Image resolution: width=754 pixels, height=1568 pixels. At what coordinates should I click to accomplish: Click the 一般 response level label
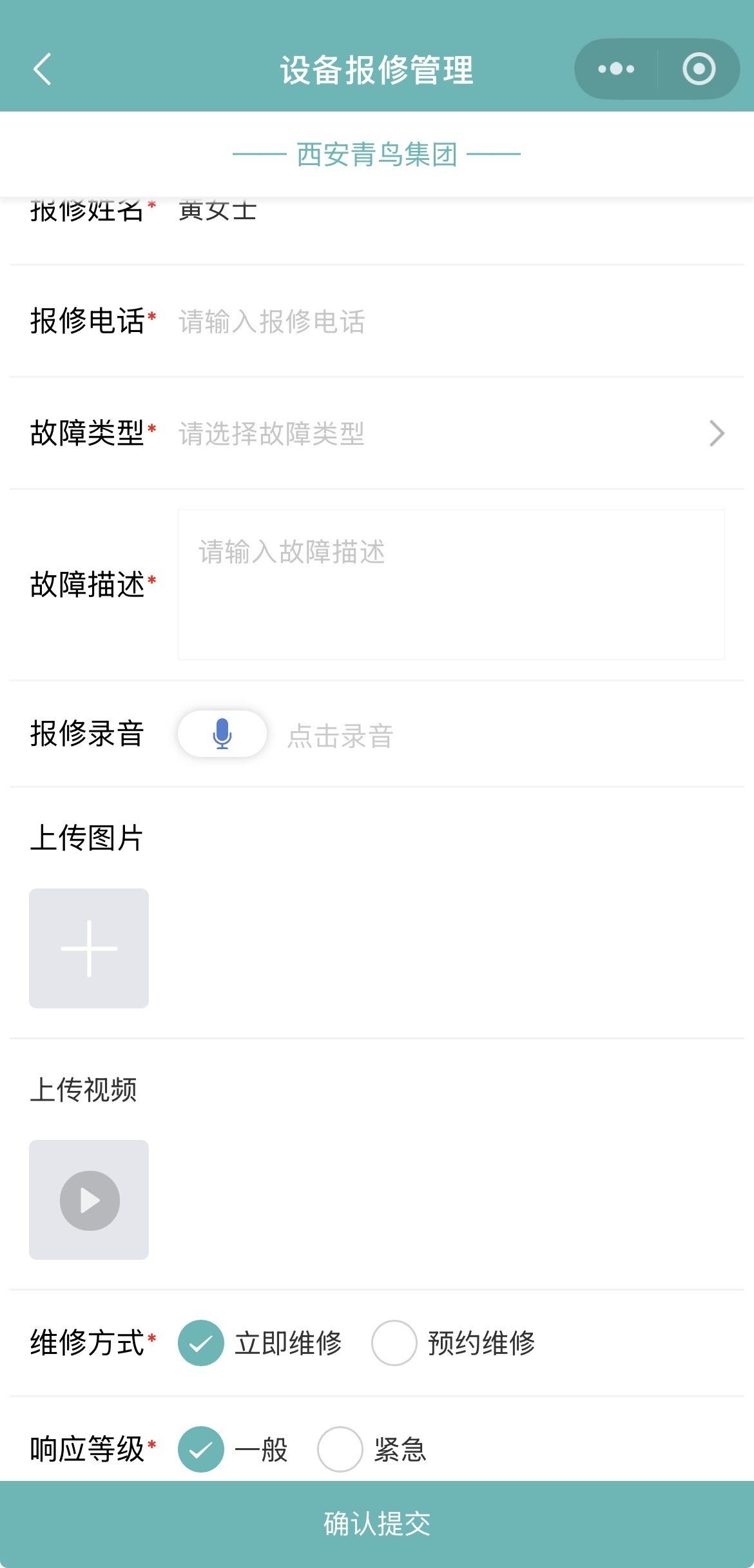click(262, 1449)
